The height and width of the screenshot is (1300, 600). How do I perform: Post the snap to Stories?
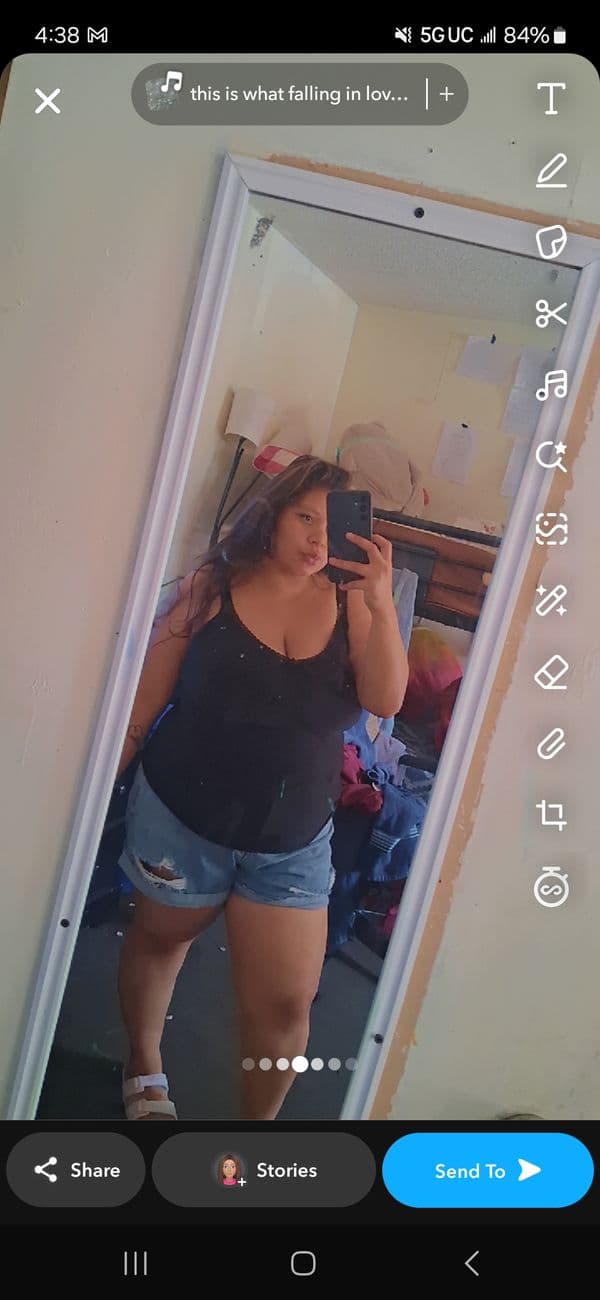click(x=264, y=1170)
